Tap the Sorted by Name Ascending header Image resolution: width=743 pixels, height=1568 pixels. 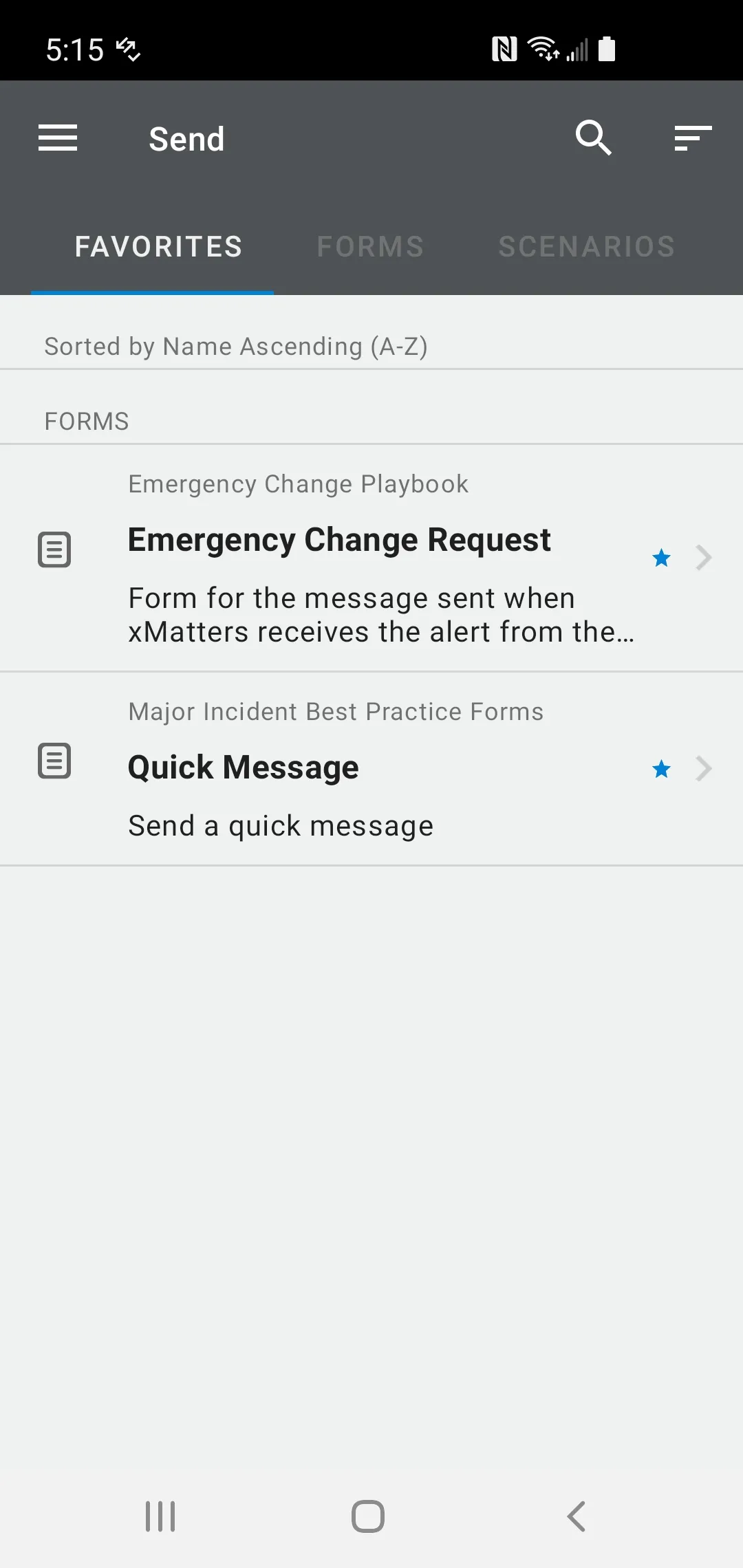236,346
